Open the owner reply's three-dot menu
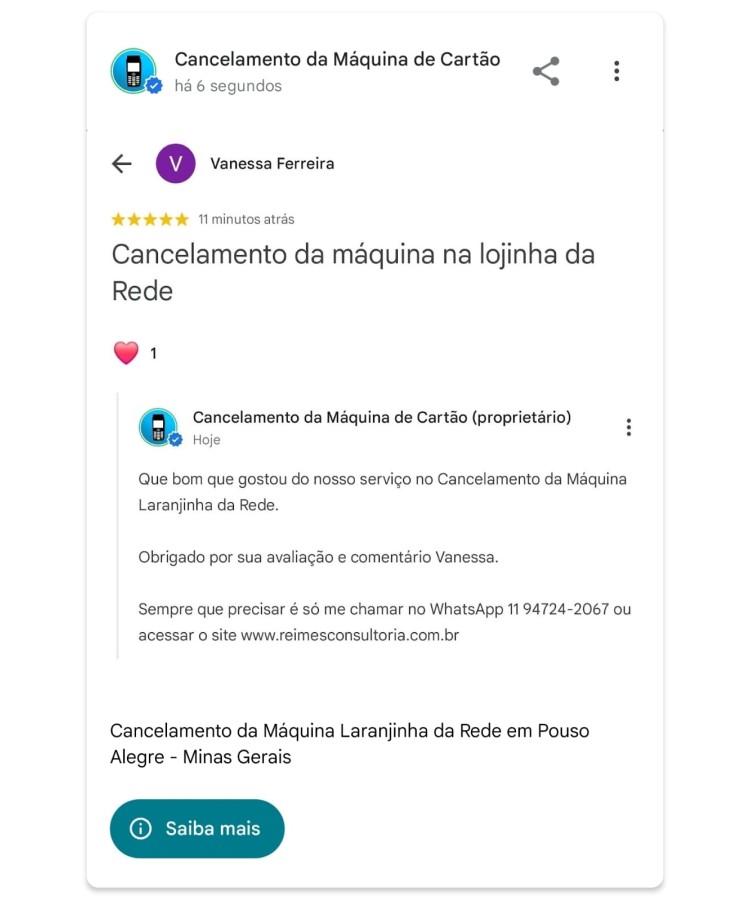 [629, 426]
